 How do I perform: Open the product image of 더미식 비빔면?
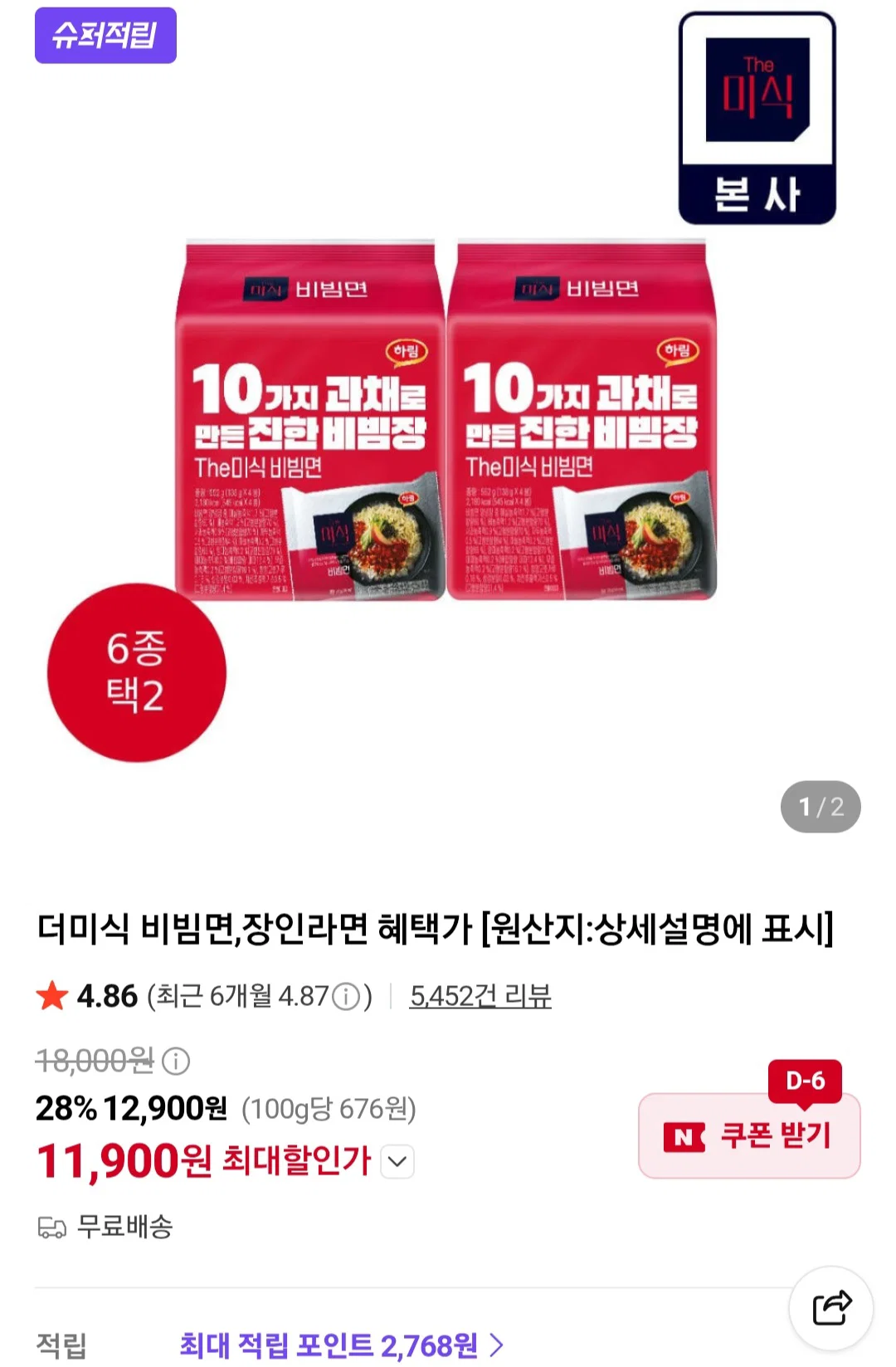446,419
